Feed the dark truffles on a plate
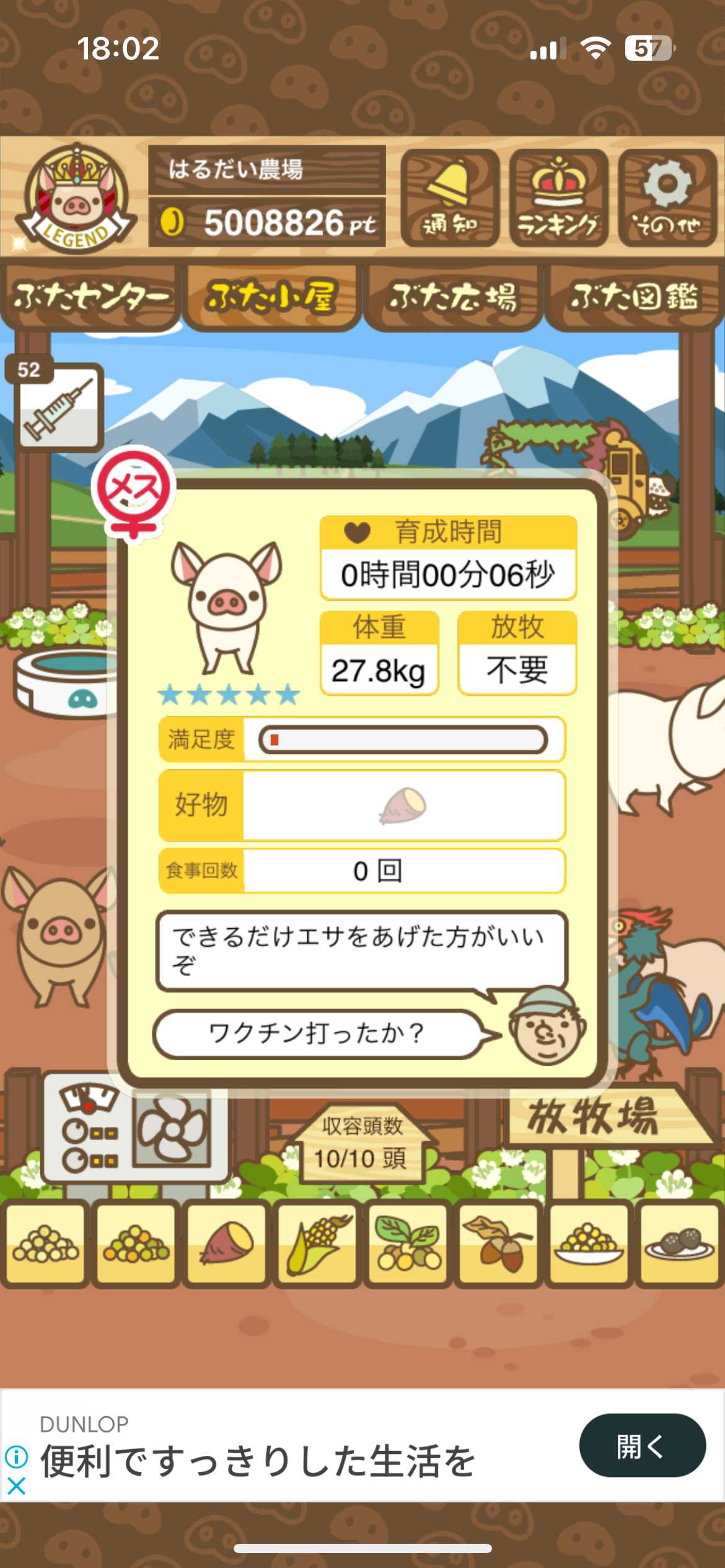 pos(679,1242)
